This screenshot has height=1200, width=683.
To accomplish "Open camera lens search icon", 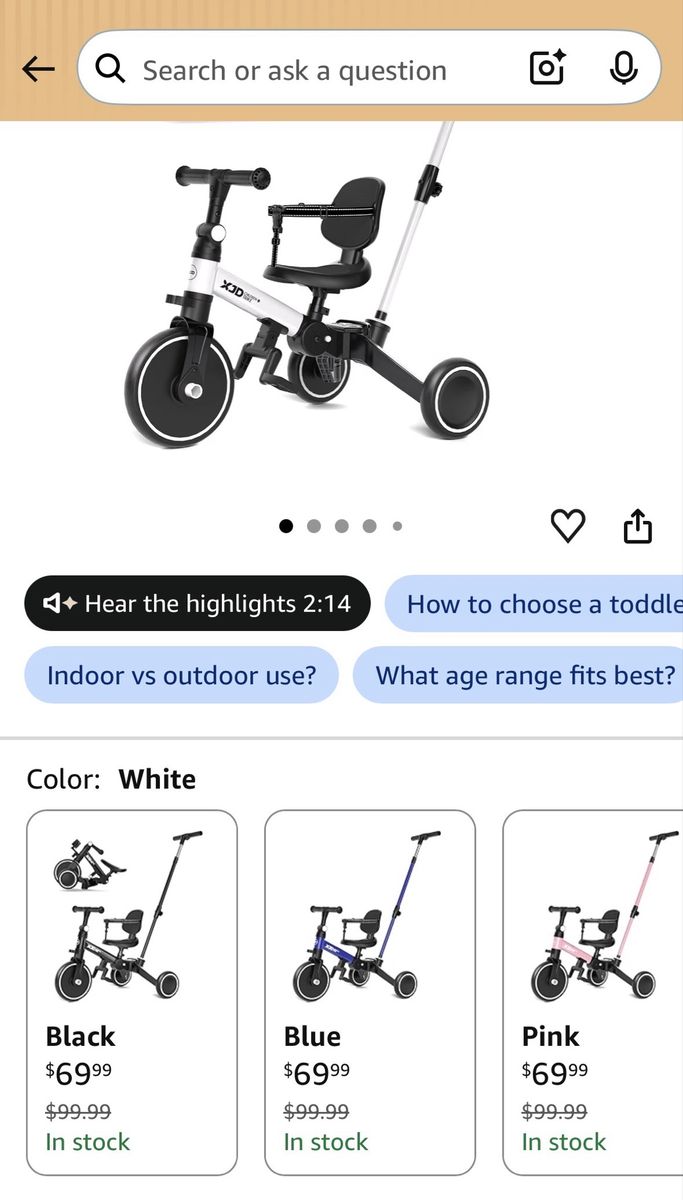I will (x=547, y=68).
